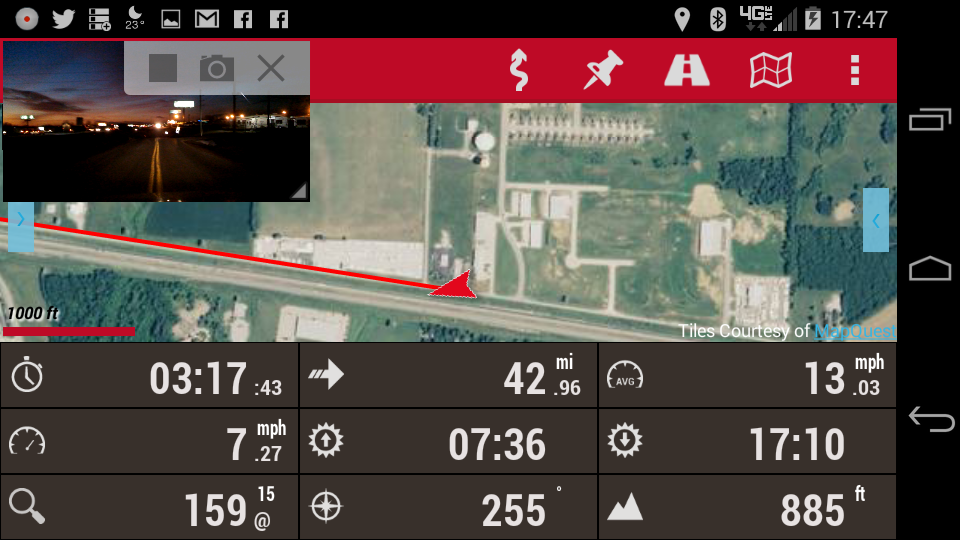
Task: Tap the 07:36 sunrise tile
Action: coord(447,442)
